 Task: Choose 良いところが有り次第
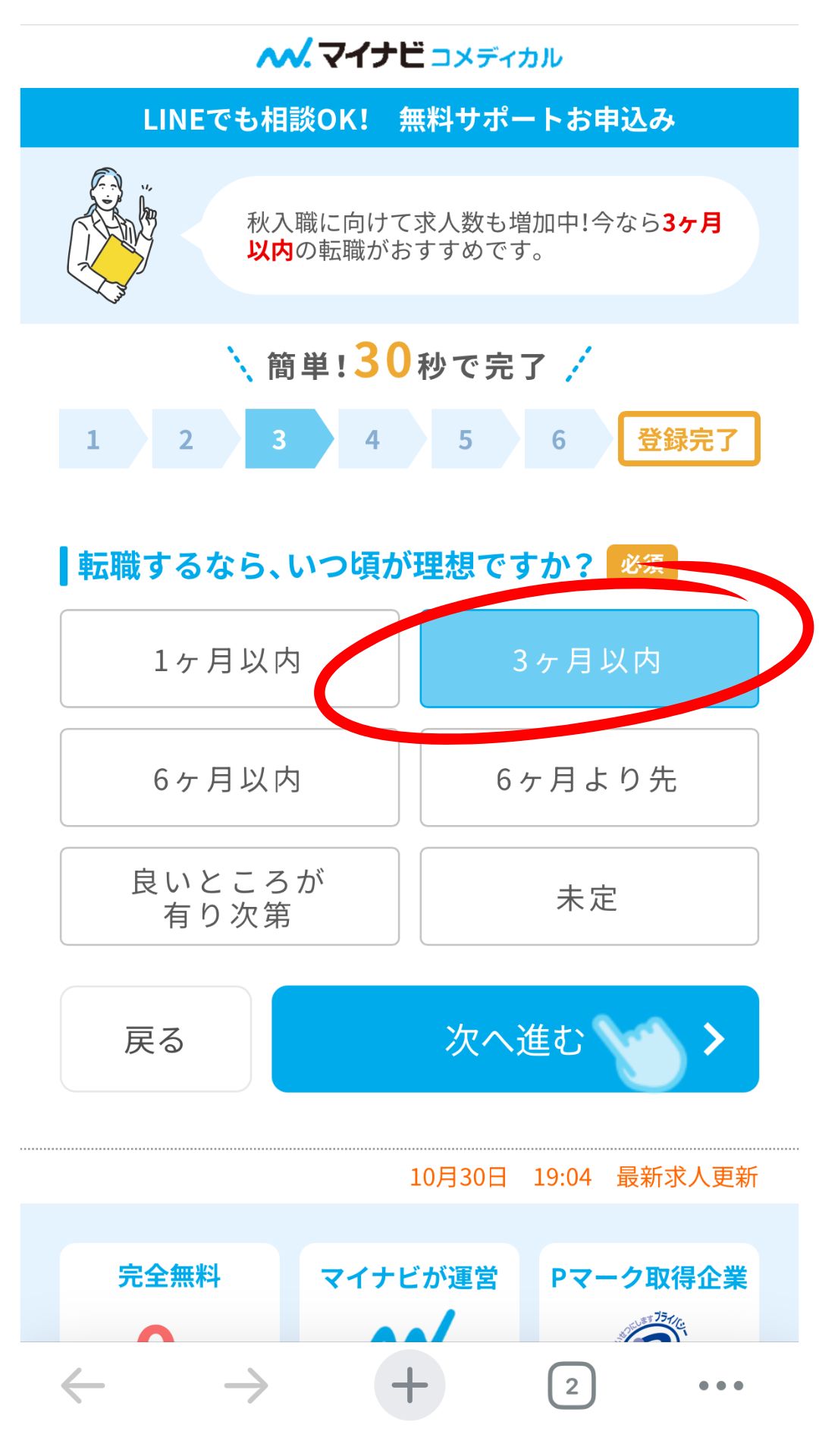click(x=229, y=896)
